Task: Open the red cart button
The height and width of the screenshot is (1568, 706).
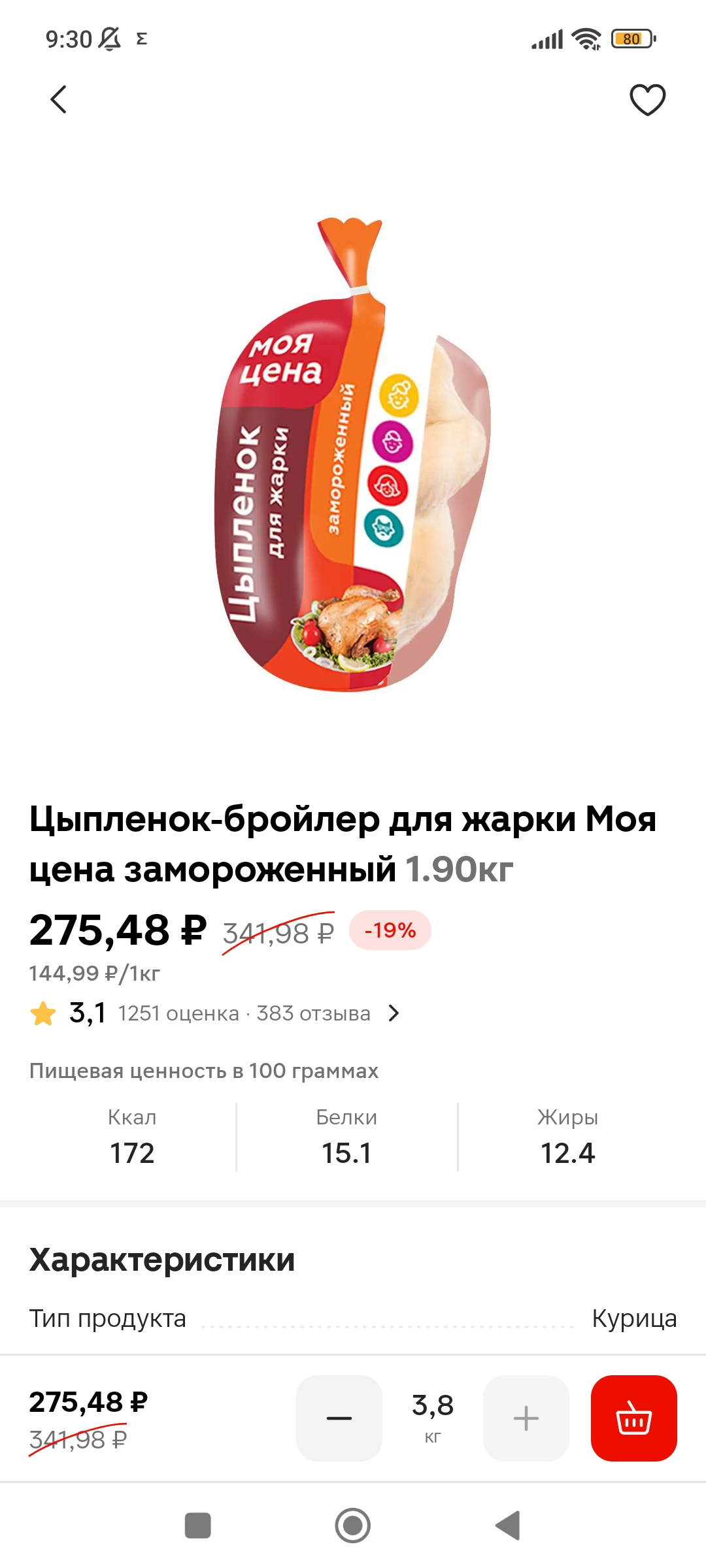Action: 634,1418
